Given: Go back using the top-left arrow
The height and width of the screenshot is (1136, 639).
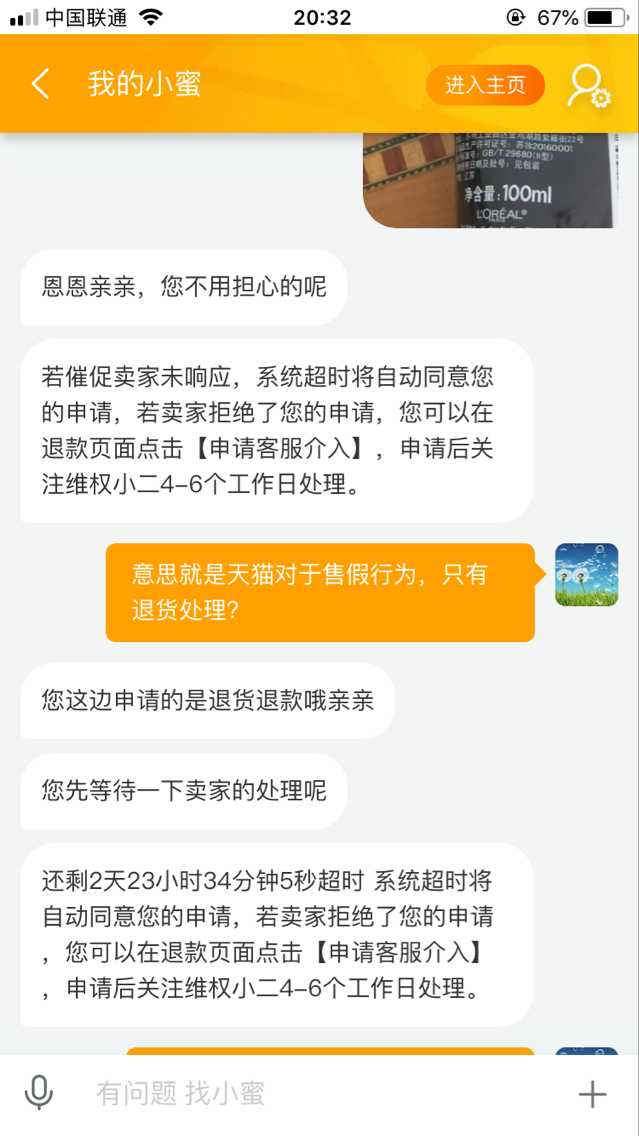Looking at the screenshot, I should tap(40, 84).
